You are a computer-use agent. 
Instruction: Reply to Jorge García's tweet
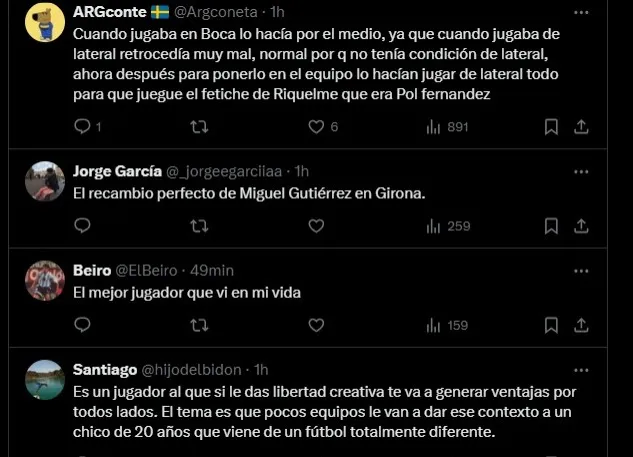pyautogui.click(x=83, y=226)
